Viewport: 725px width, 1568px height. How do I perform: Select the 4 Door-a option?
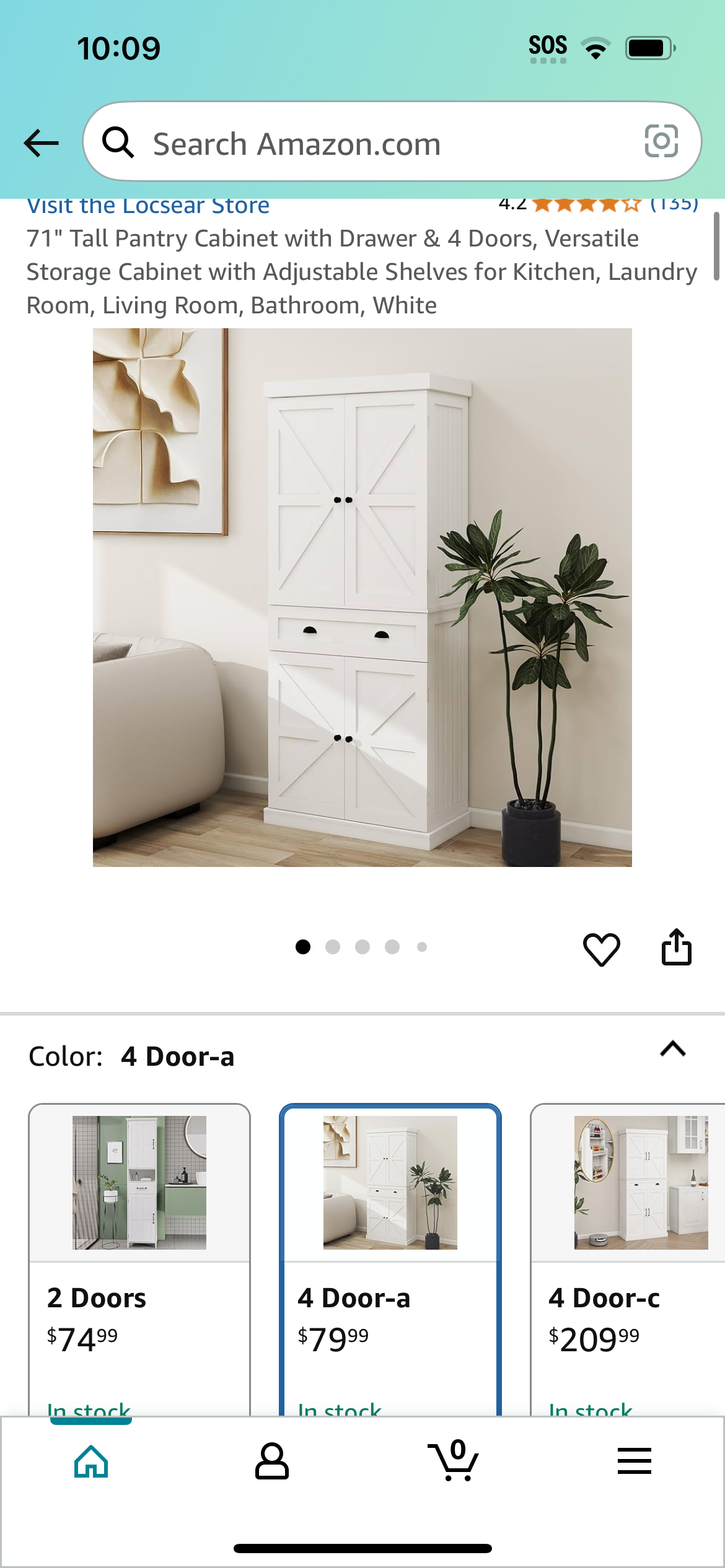pyautogui.click(x=390, y=1260)
